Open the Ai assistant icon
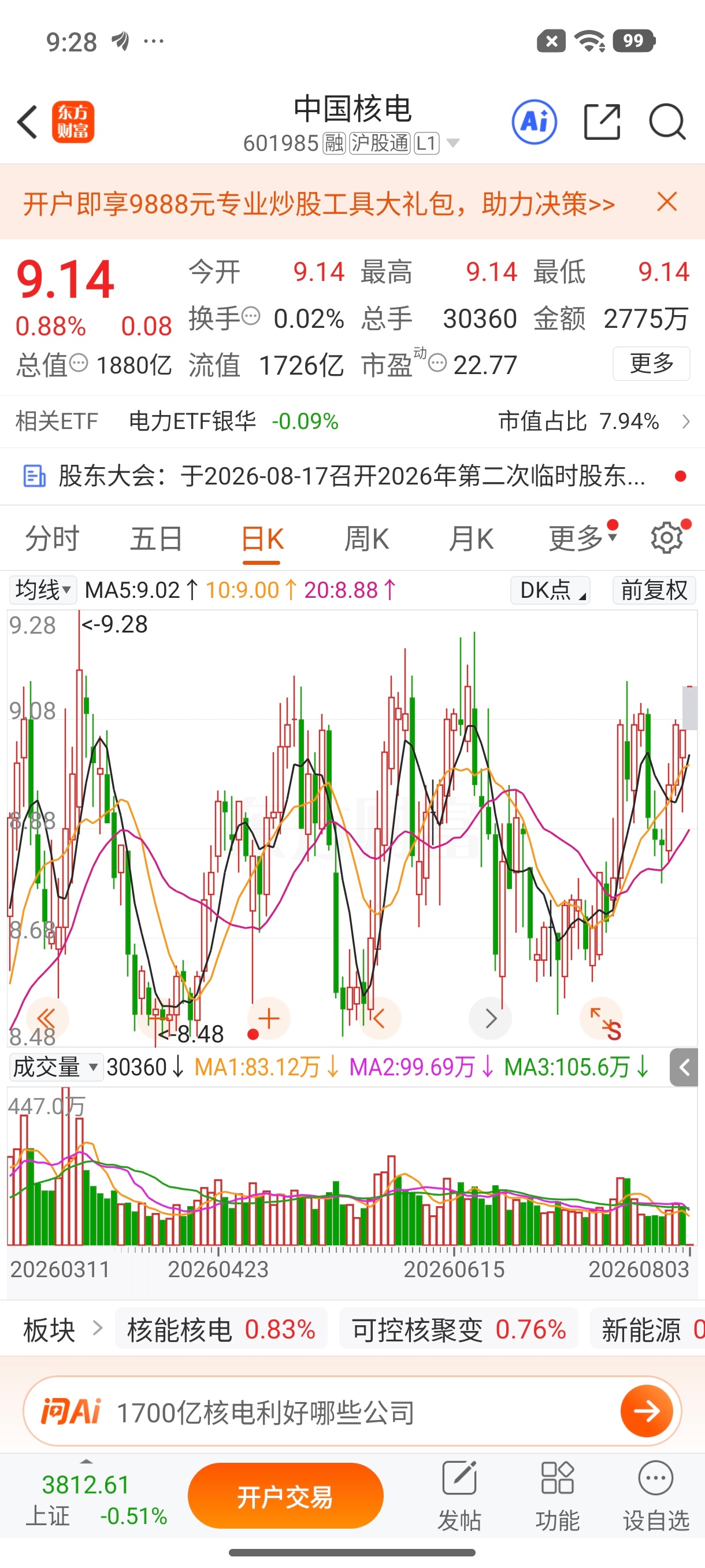The image size is (705, 1568). (x=534, y=122)
